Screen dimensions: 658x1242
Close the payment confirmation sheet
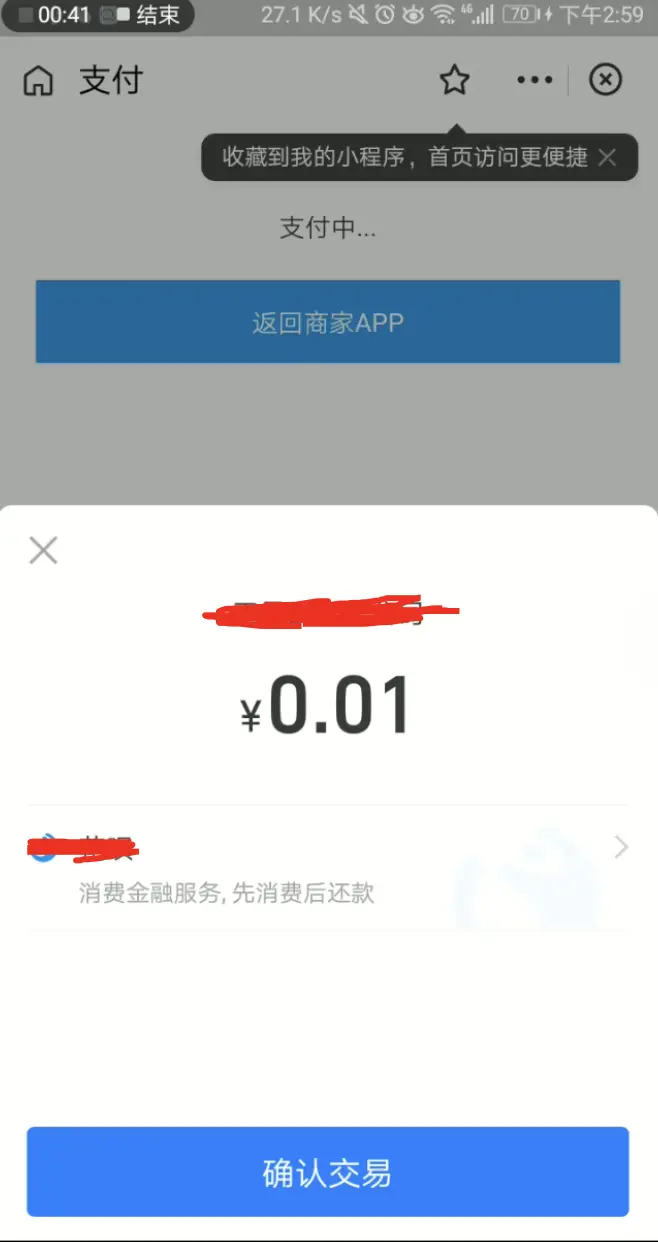[x=43, y=550]
